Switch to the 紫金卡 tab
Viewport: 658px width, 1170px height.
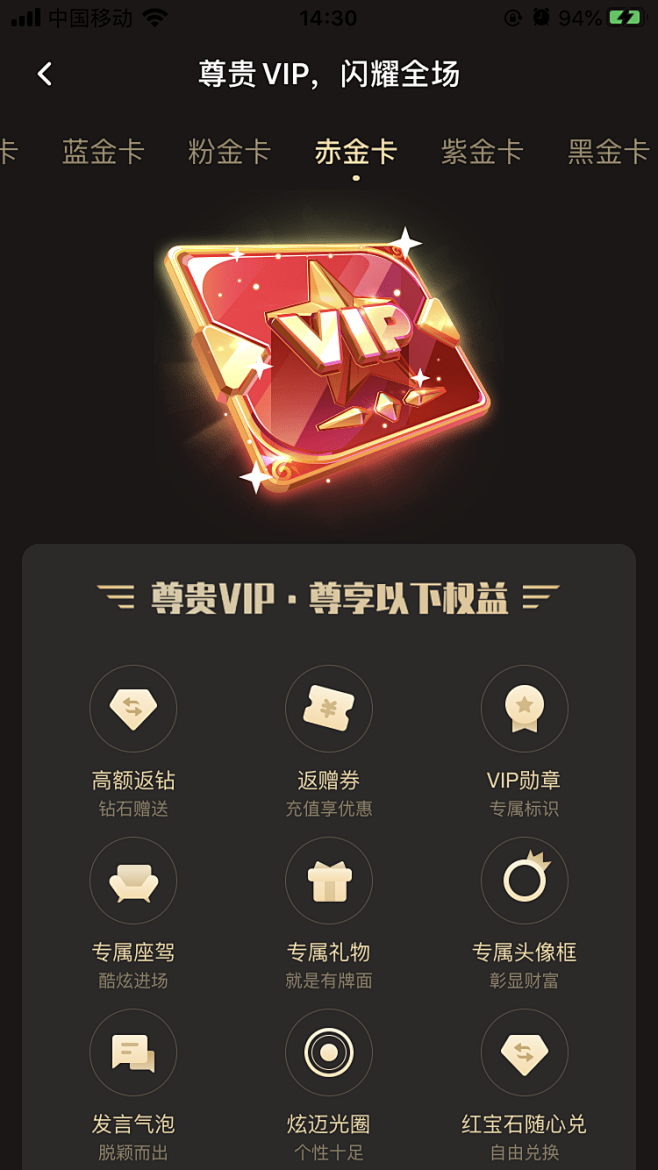click(x=482, y=152)
